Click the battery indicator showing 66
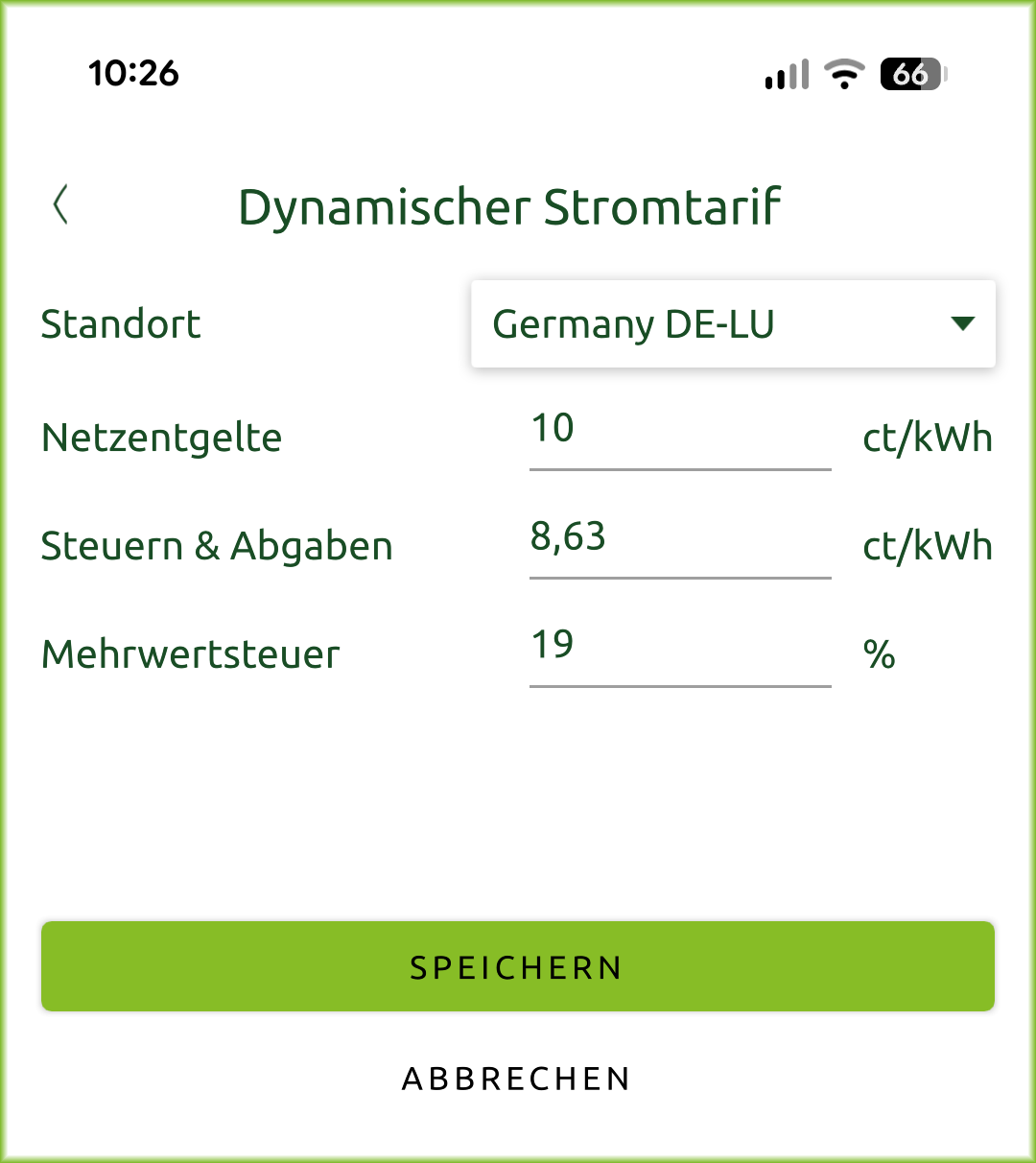 pos(909,74)
